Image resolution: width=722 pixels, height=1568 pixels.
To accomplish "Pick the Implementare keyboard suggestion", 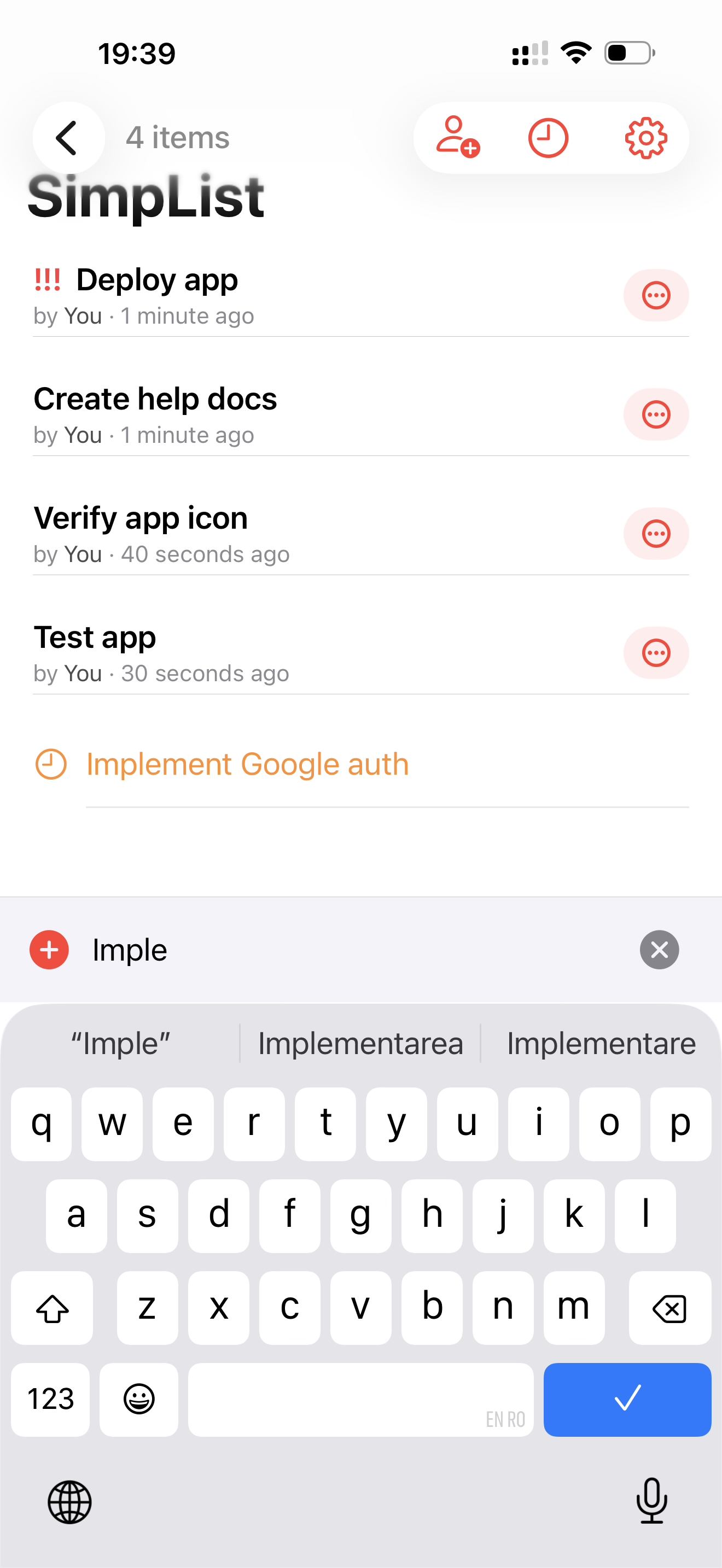I will (601, 1043).
